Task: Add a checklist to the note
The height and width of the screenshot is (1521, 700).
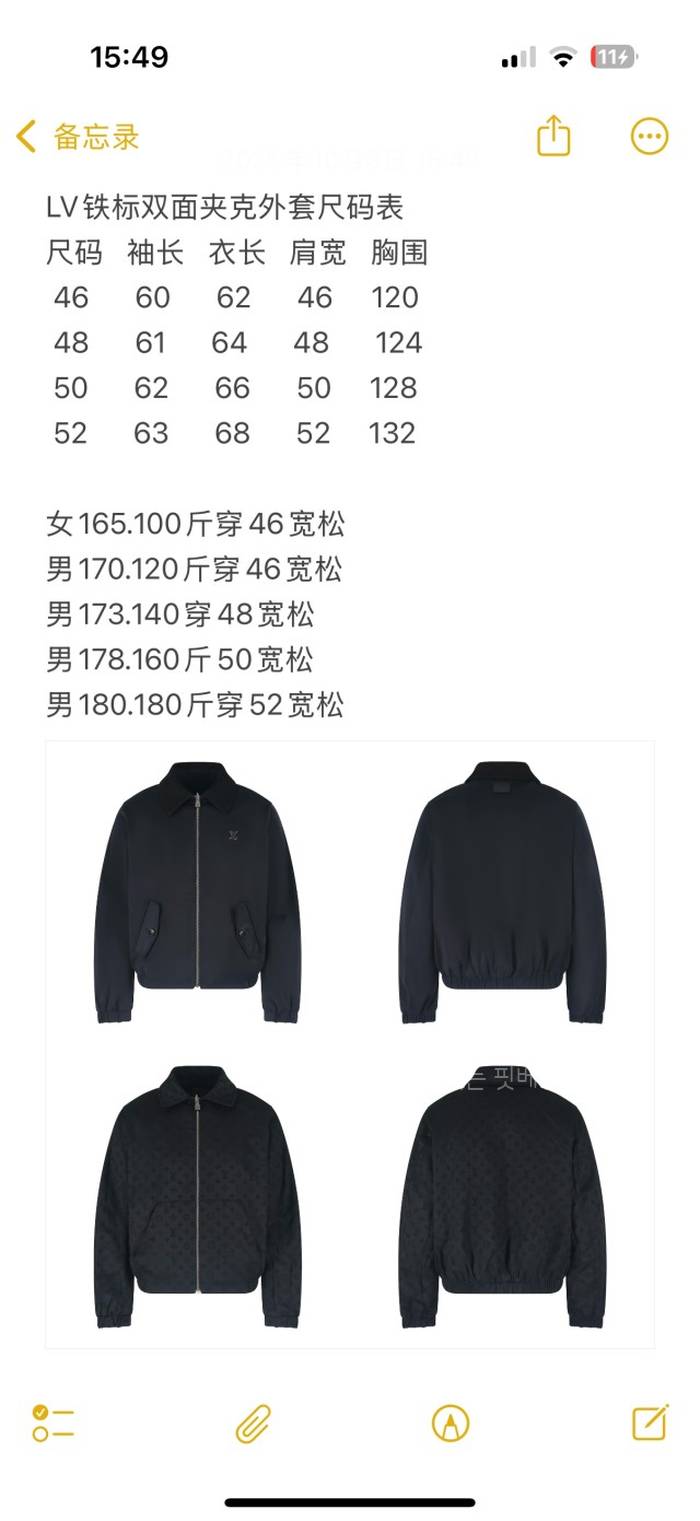Action: point(53,1422)
